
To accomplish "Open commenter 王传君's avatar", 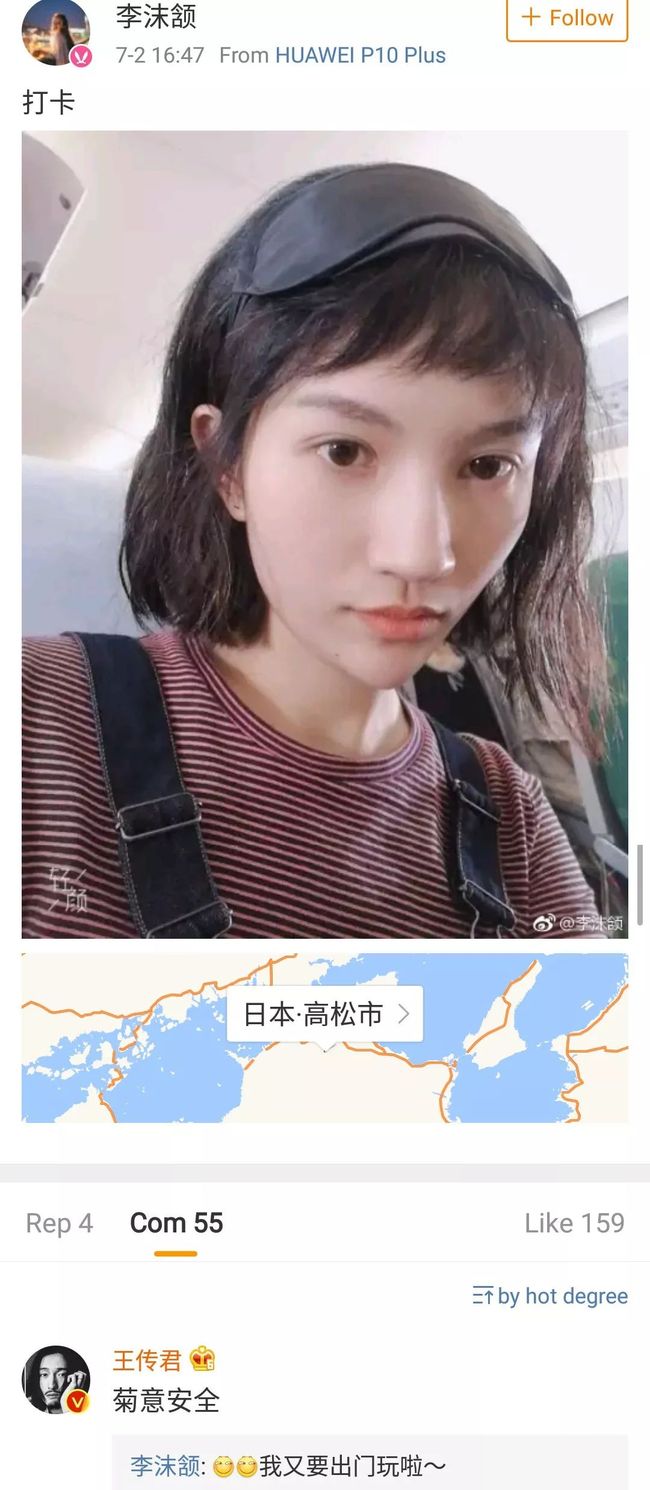I will click(56, 1379).
